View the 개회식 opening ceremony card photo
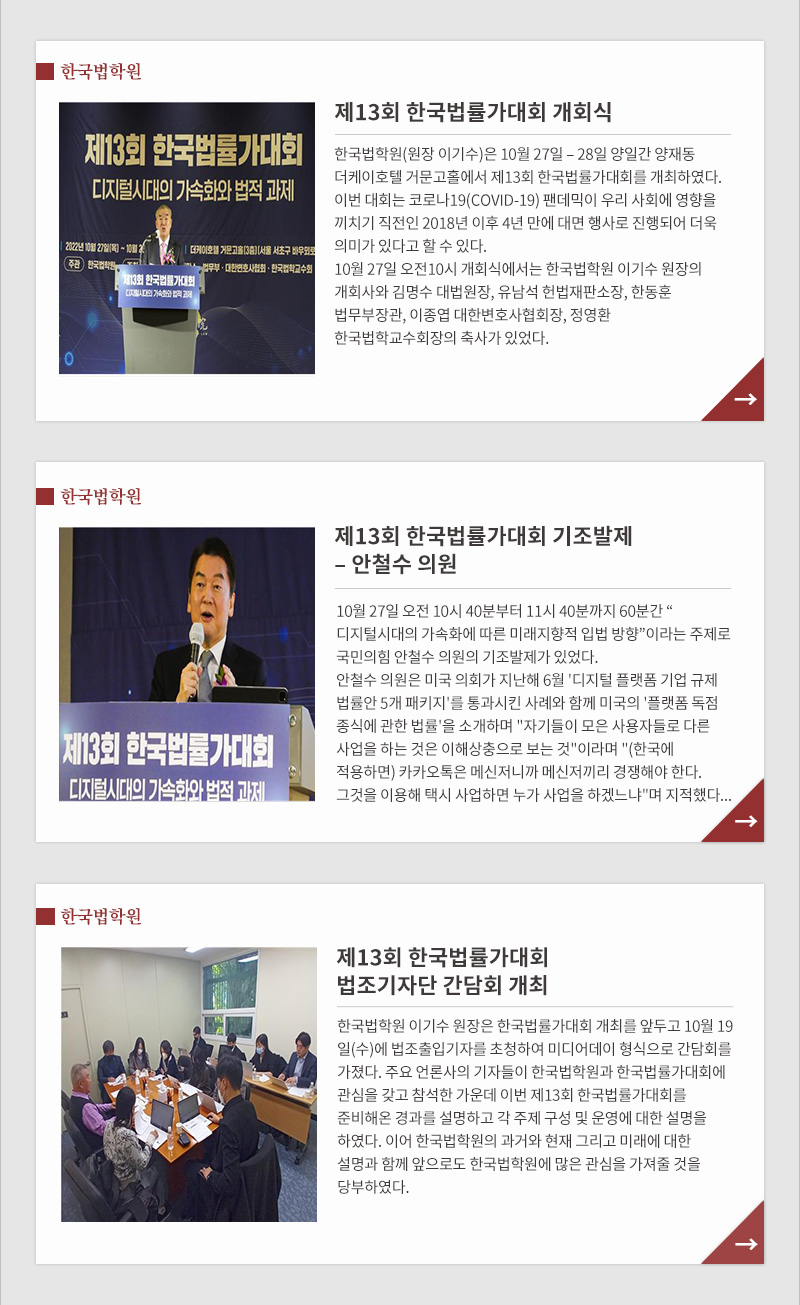This screenshot has height=1305, width=800. coord(187,238)
